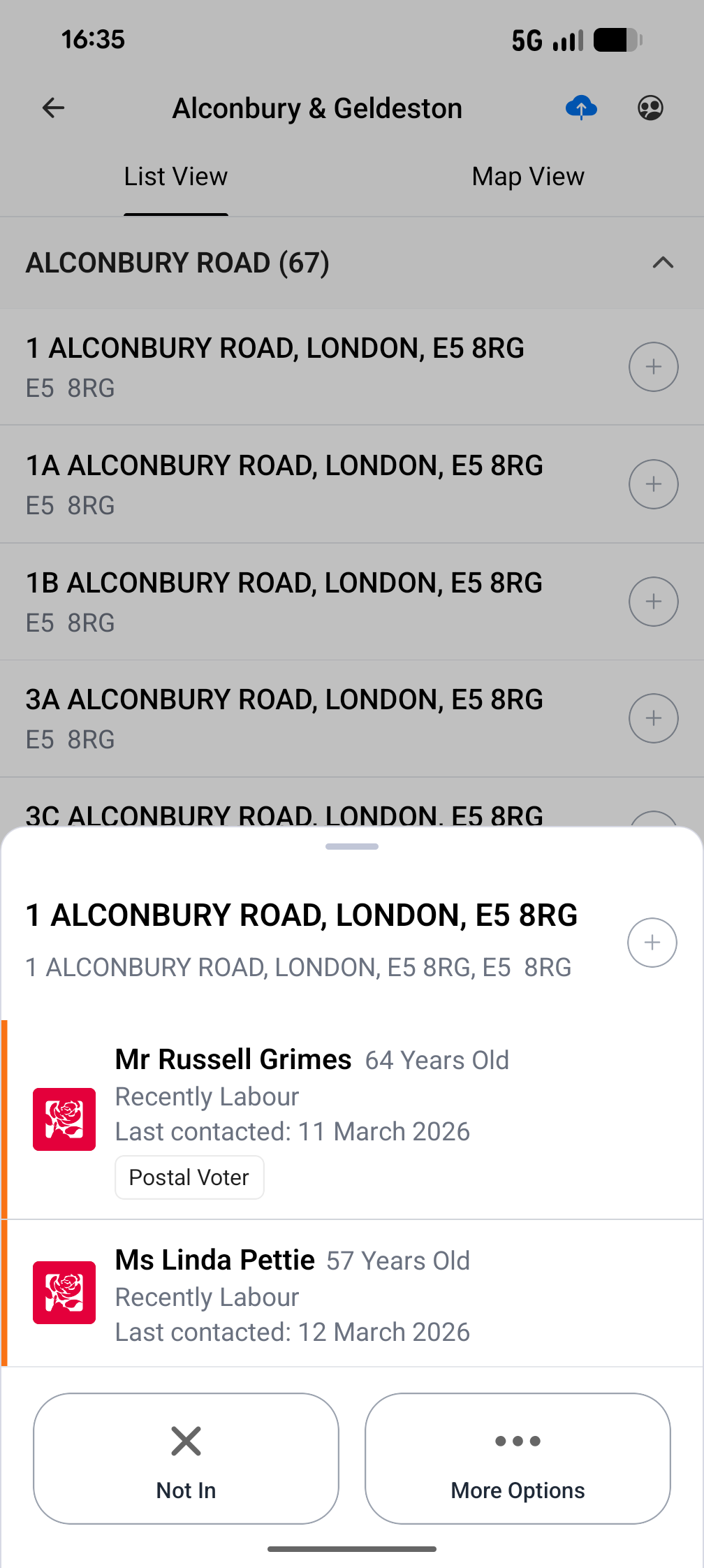Tap plus icon for 1A Alconbury Road
The image size is (704, 1568).
(x=653, y=484)
